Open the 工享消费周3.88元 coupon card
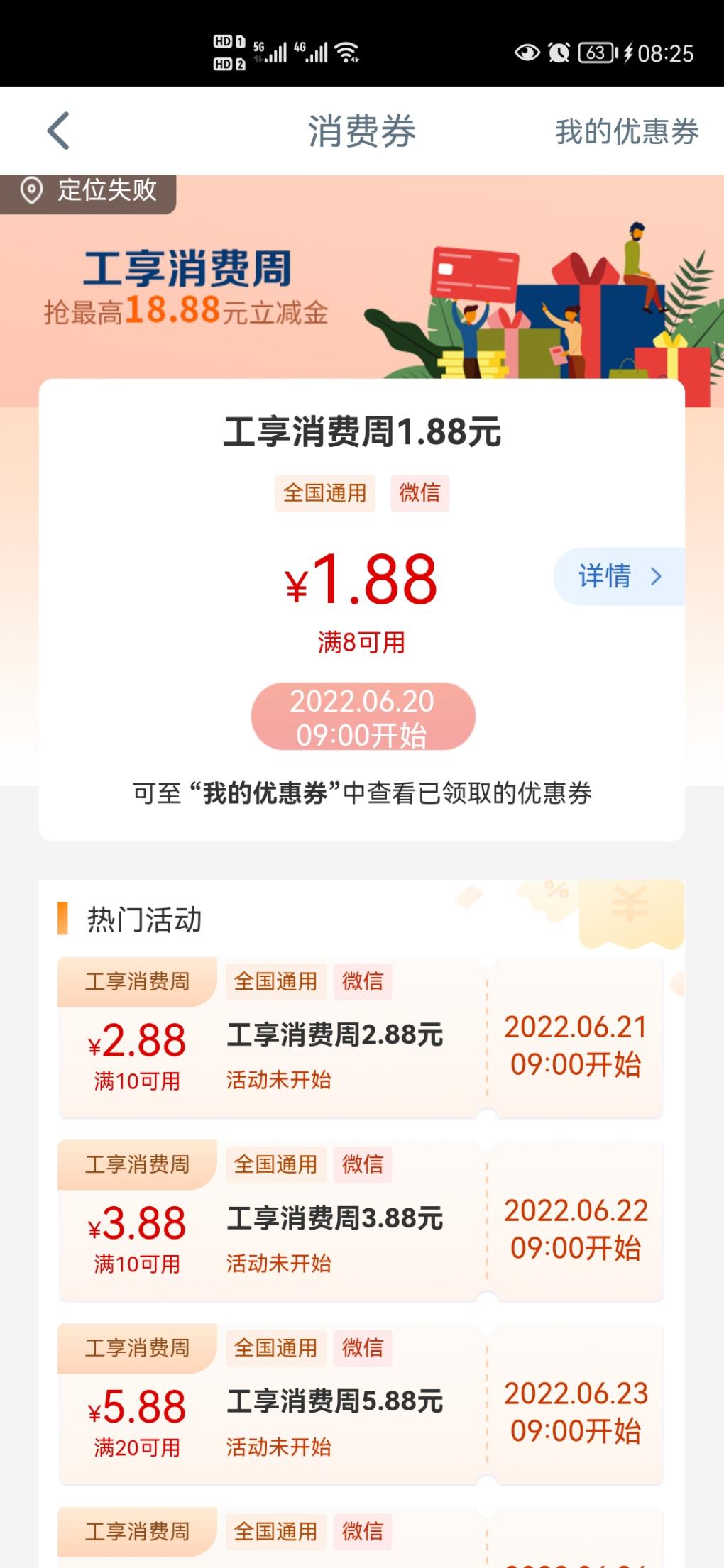 click(361, 1221)
